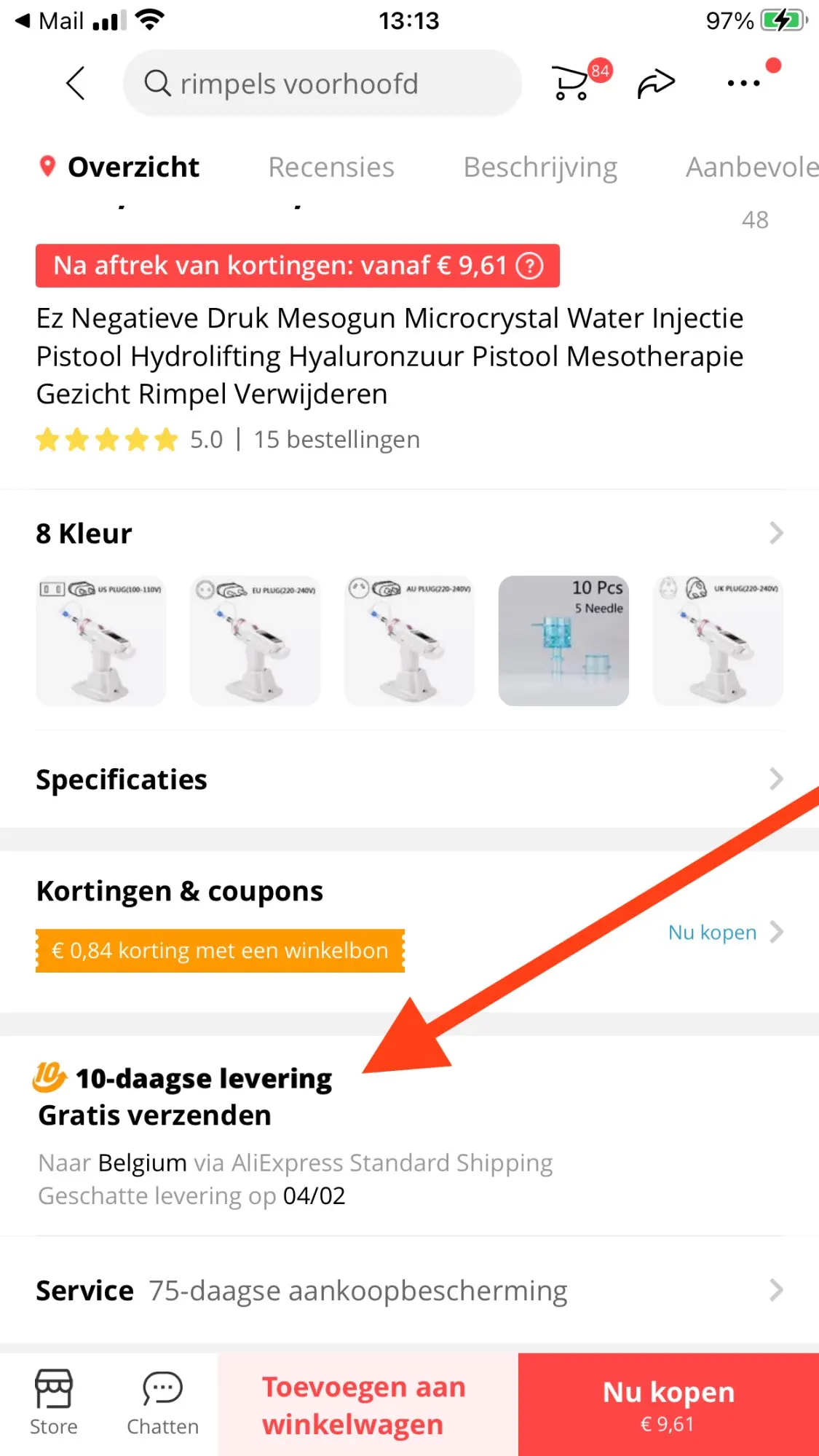Tap the search field with 'rimpels voorhoofd'

322,84
